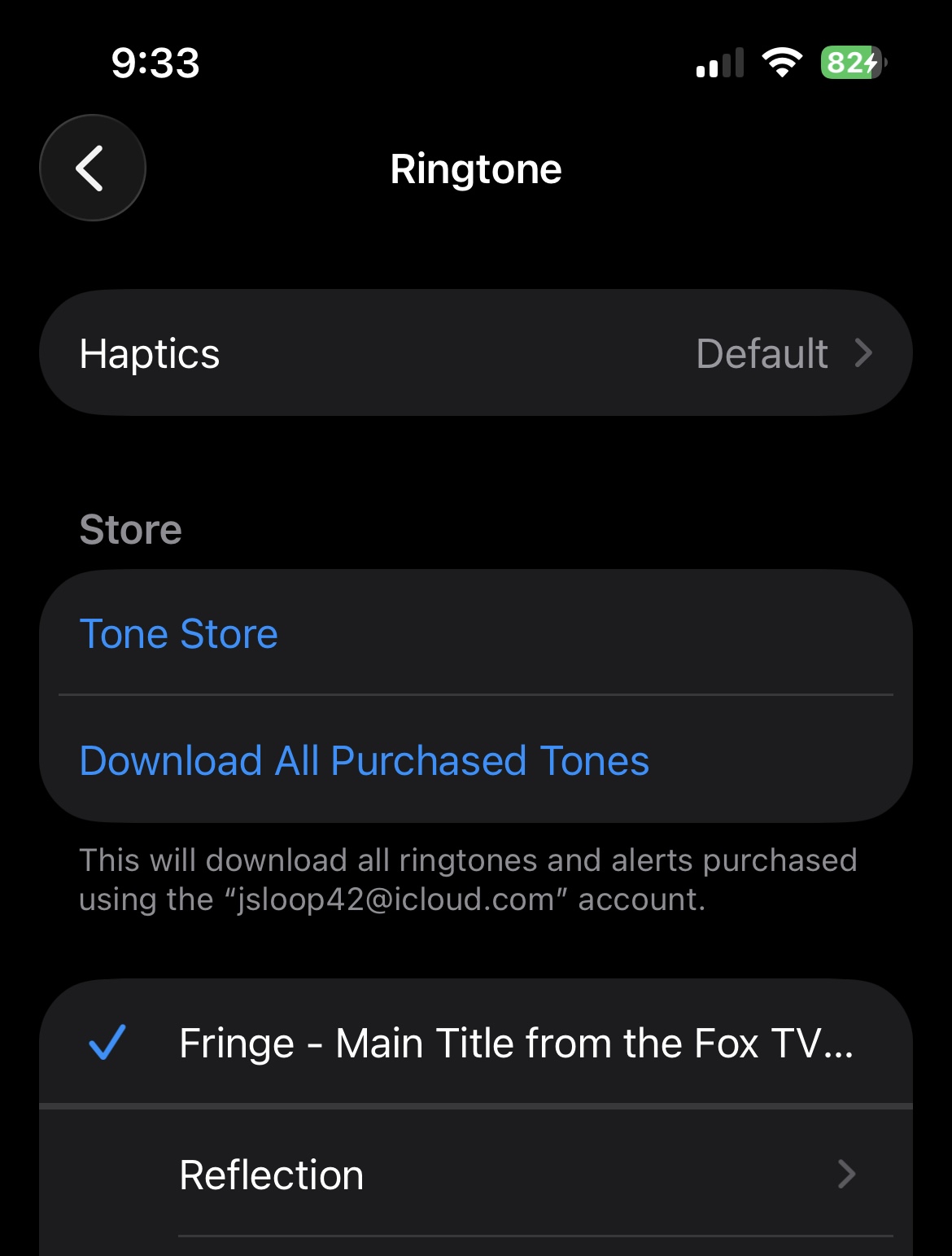The image size is (952, 1256).
Task: Tap Default next to Haptics
Action: pos(762,352)
